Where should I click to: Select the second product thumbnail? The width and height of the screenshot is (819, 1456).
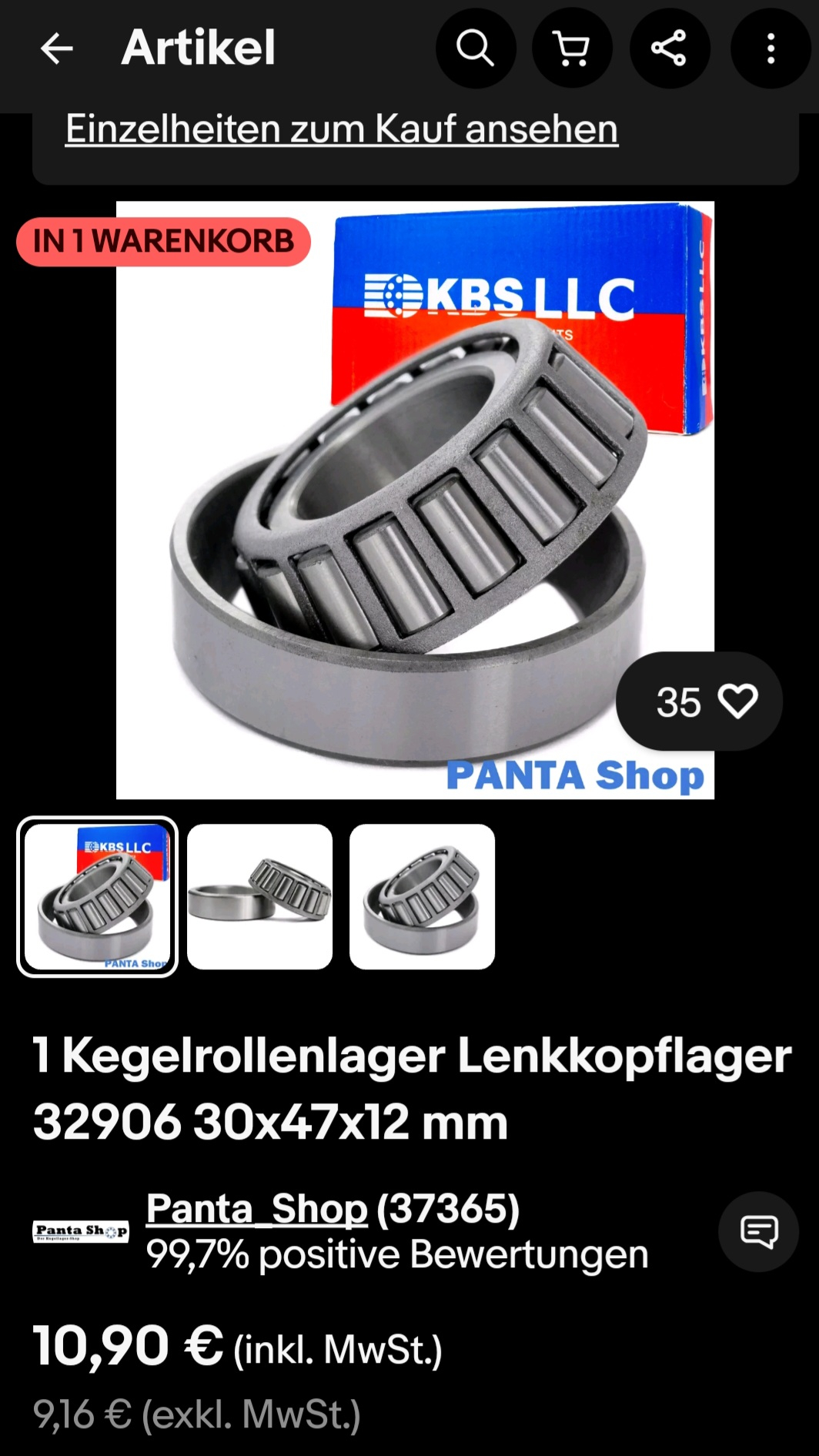(260, 897)
